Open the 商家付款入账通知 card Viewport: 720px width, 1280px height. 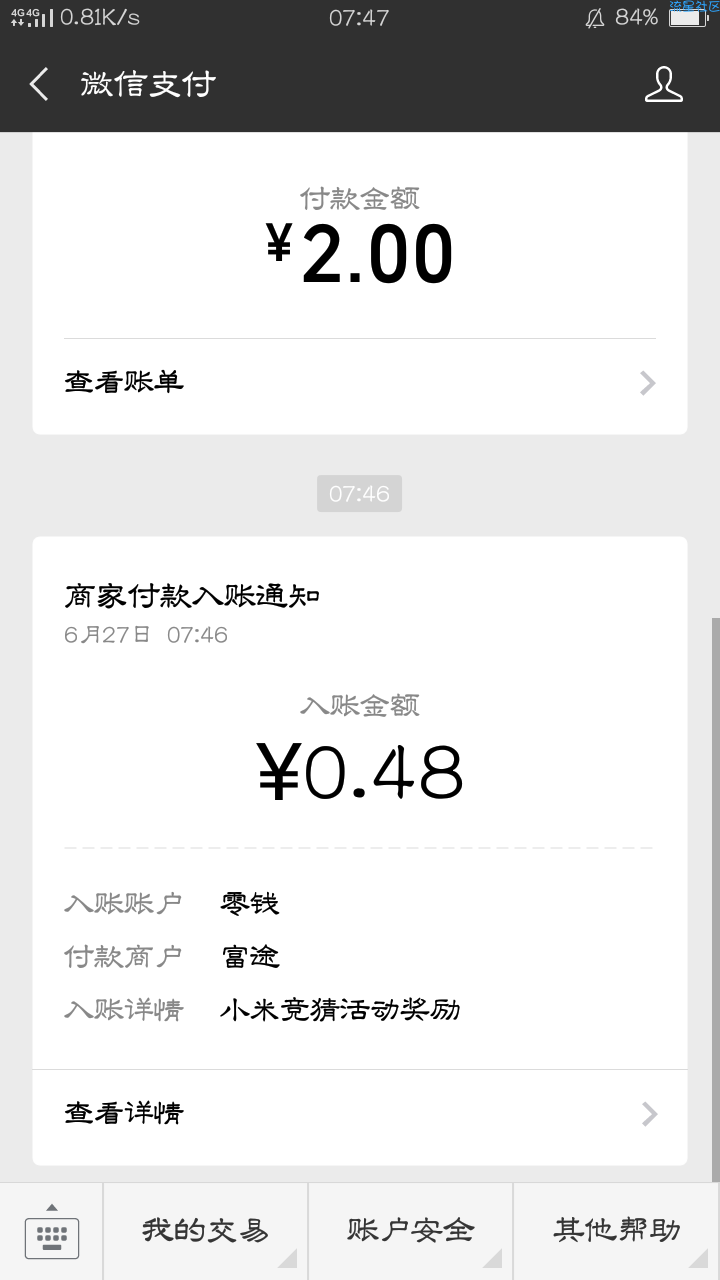click(x=360, y=851)
